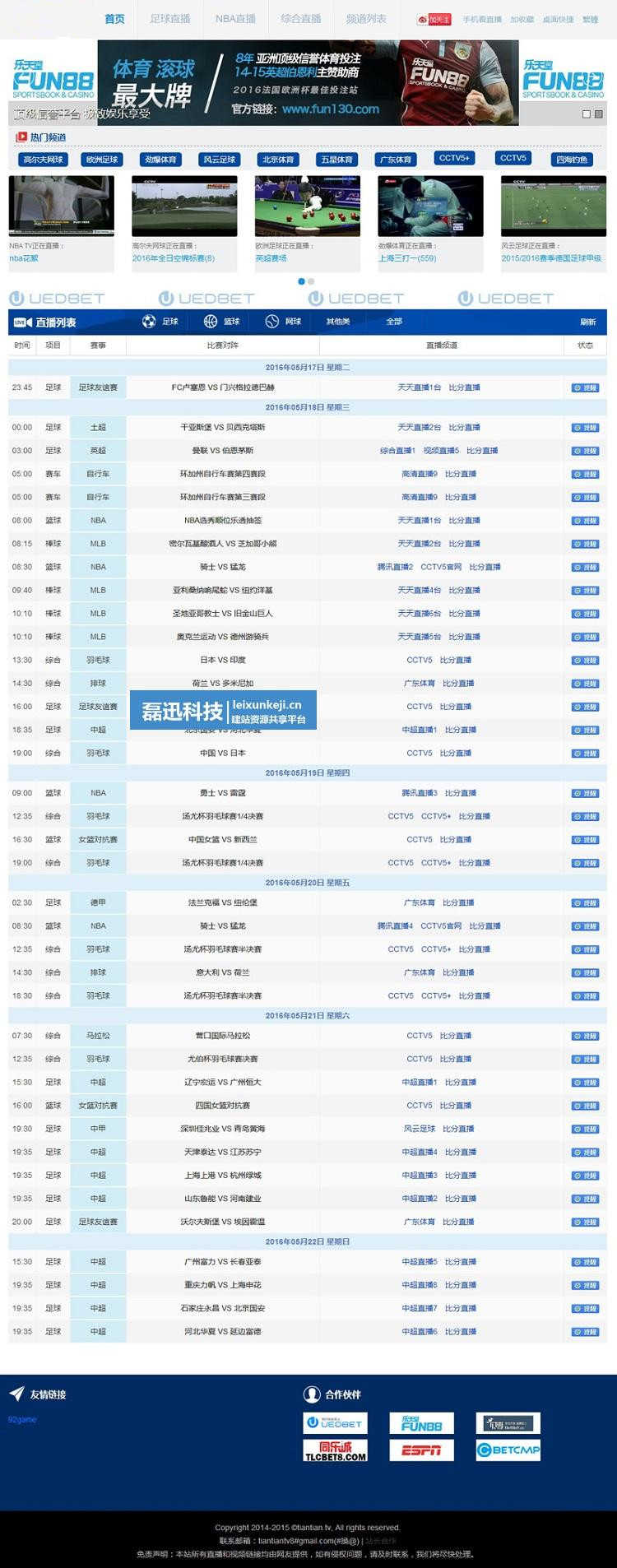617x1568 pixels.
Task: Open 天天直播1台 for FC卢塞恩 match
Action: click(x=419, y=387)
